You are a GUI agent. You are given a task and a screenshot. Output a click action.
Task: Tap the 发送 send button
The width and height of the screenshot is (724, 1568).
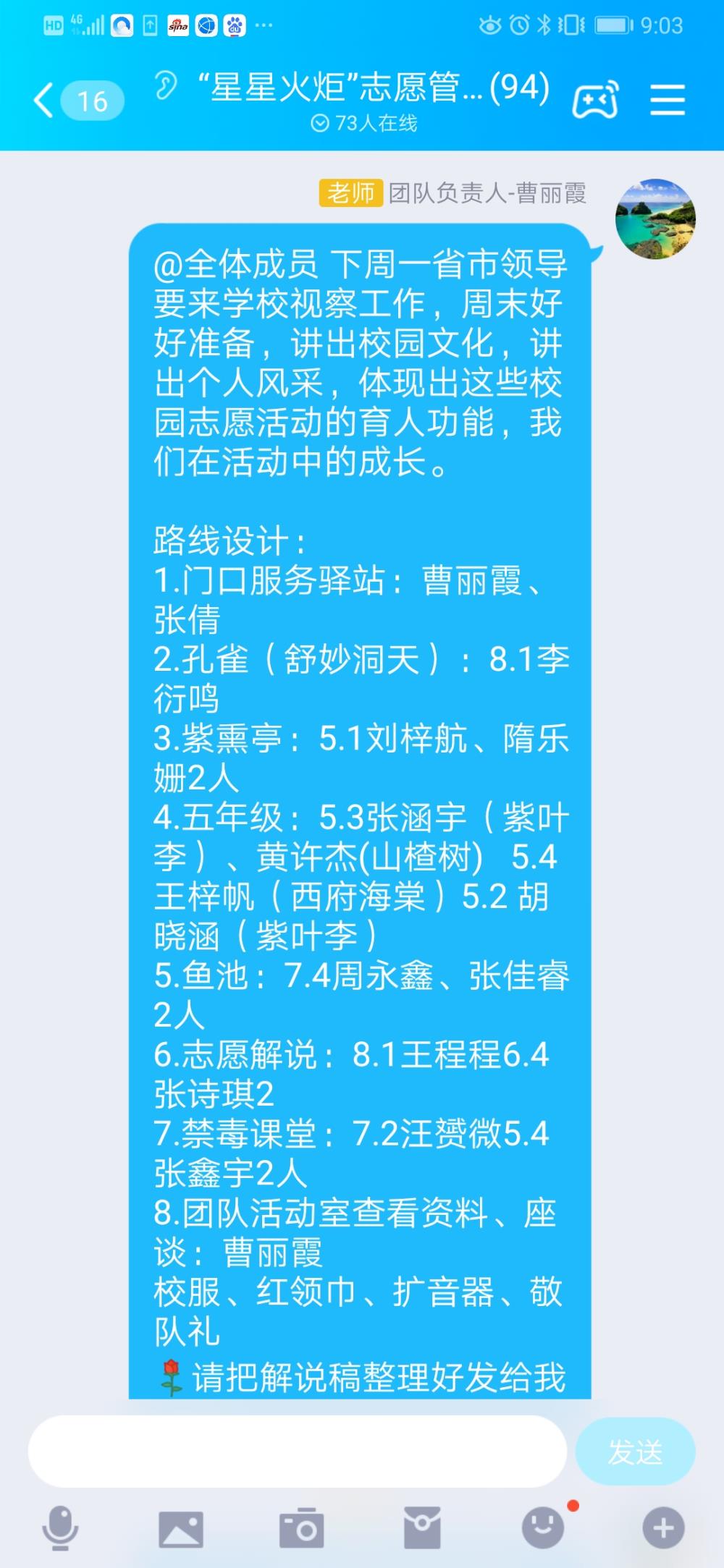tap(635, 1452)
